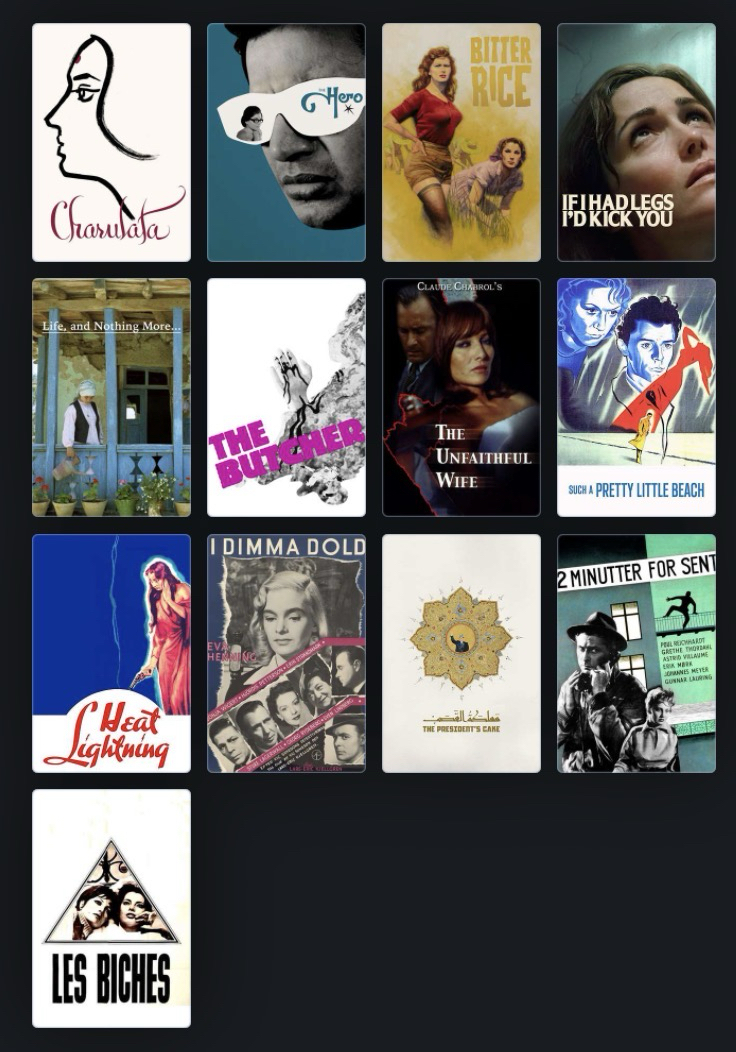This screenshot has width=736, height=1052.
Task: Open Heat Lightning film poster
Action: click(111, 653)
